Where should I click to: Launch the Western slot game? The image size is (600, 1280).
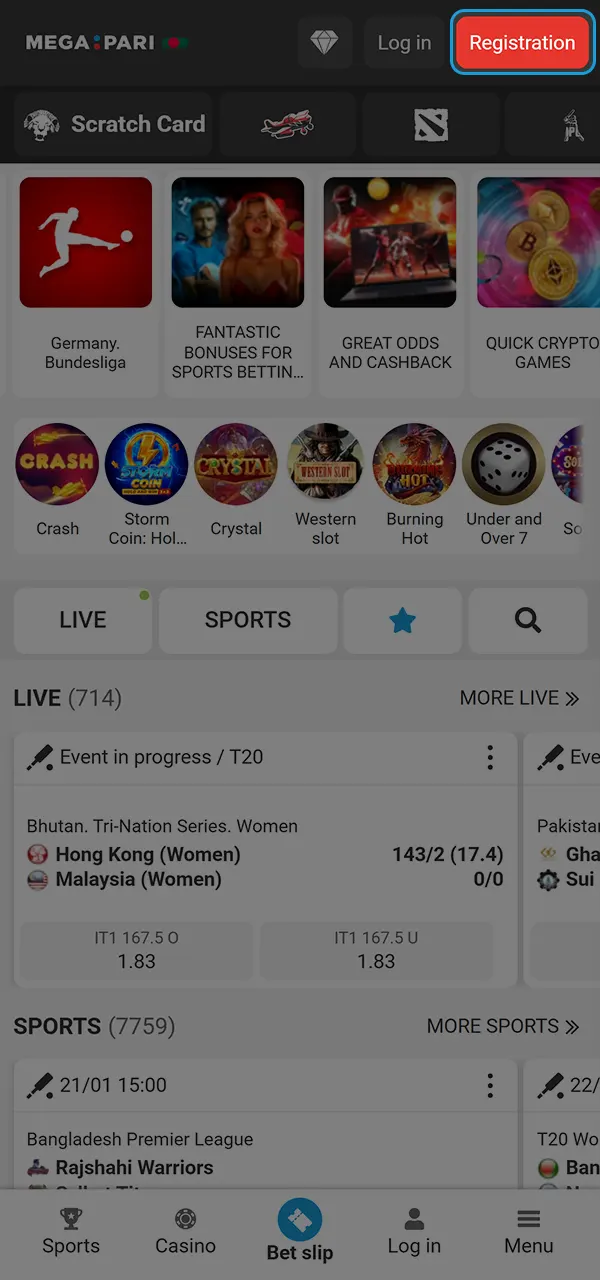[325, 482]
